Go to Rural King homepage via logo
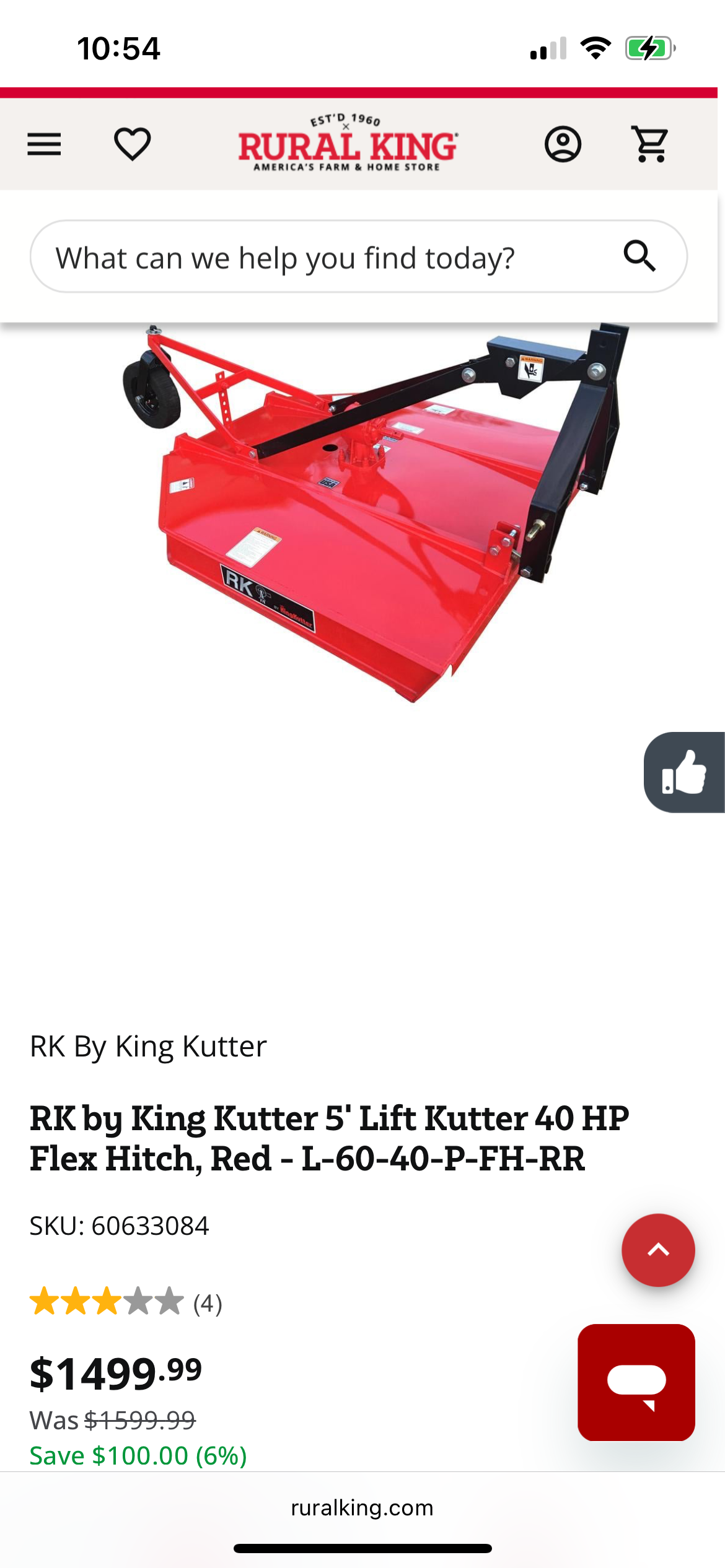This screenshot has height=1568, width=725. [x=348, y=144]
